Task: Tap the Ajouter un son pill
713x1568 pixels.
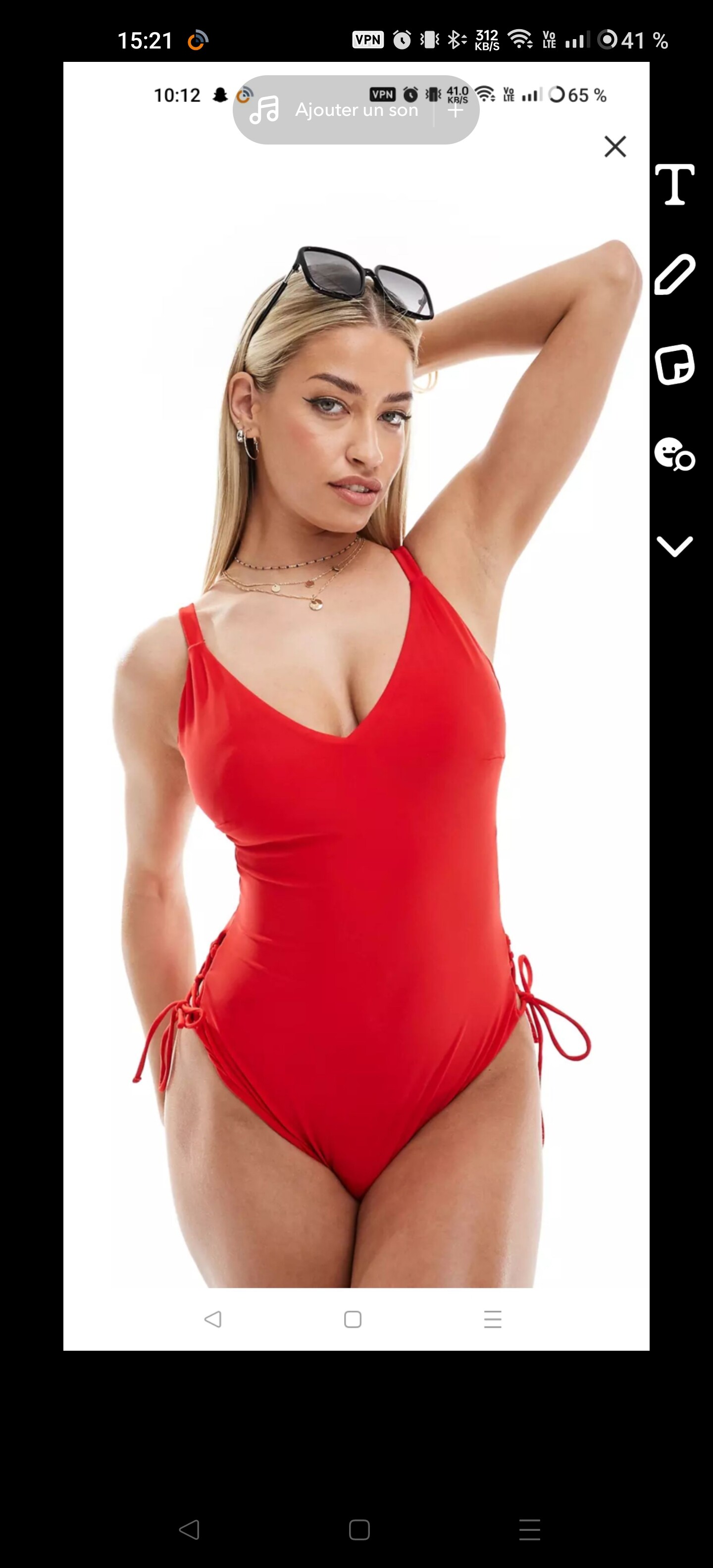Action: [x=356, y=109]
